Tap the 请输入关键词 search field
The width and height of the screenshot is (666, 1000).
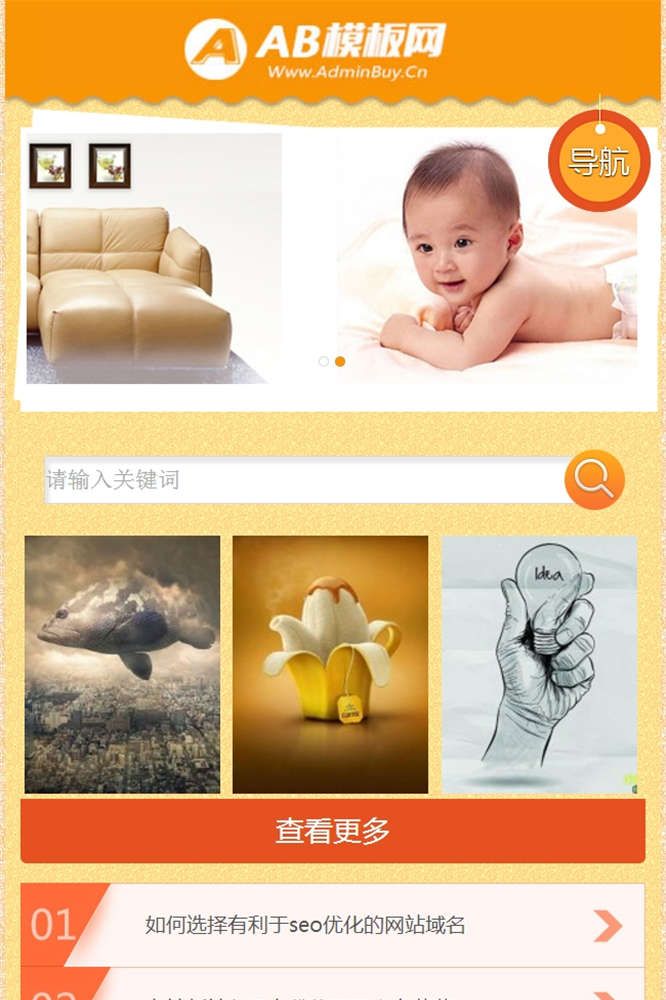tap(305, 480)
